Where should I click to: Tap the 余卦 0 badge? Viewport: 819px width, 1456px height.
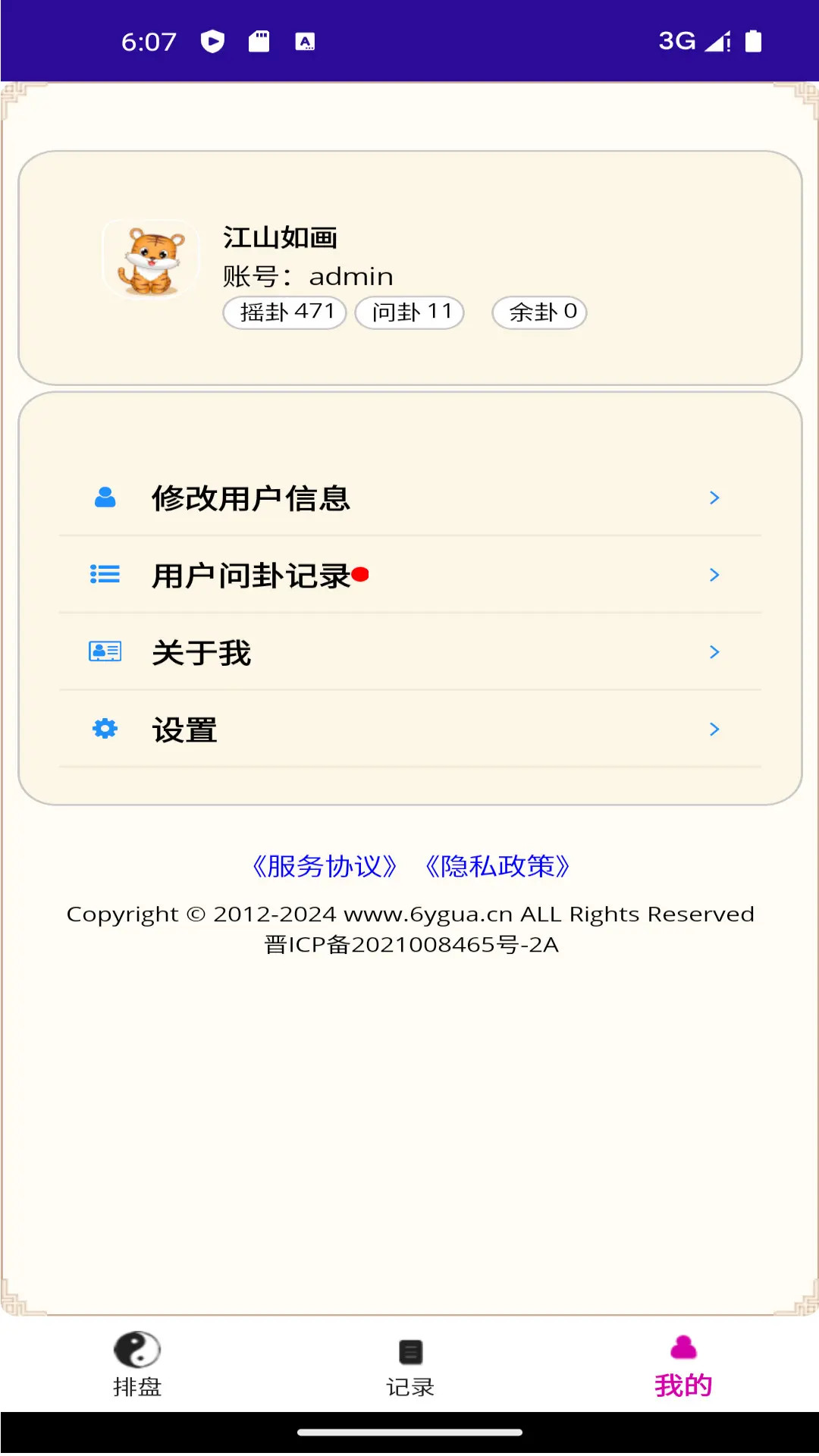pyautogui.click(x=539, y=312)
